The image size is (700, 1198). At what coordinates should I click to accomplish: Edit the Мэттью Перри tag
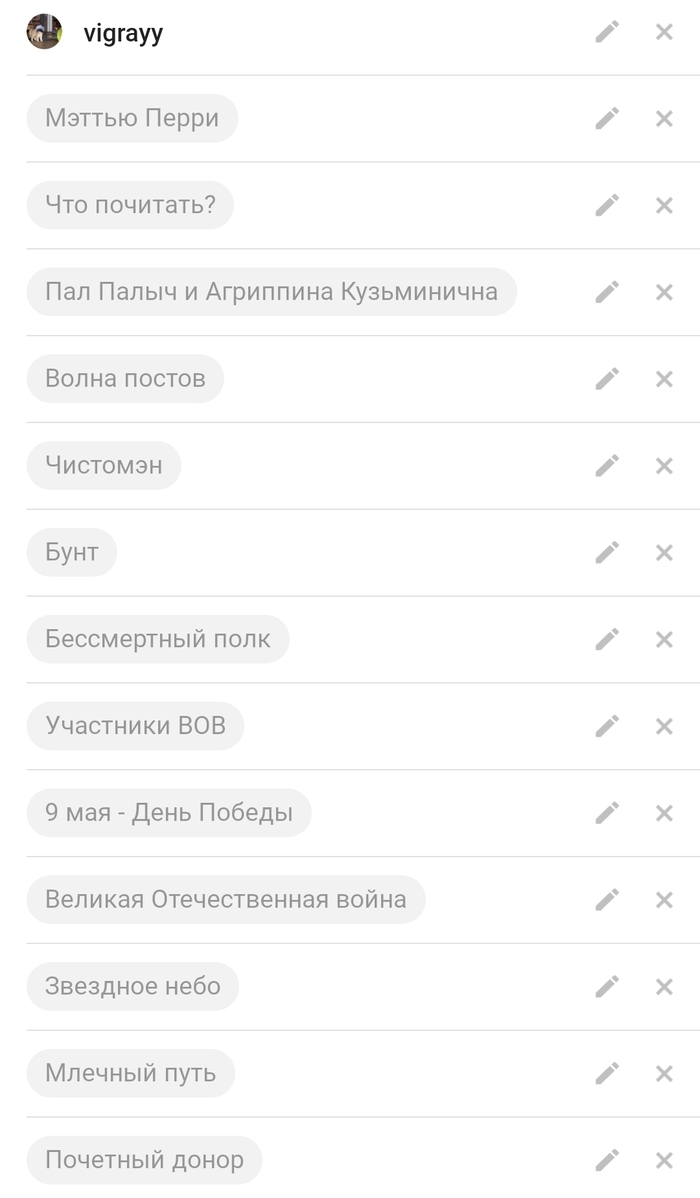click(x=607, y=119)
